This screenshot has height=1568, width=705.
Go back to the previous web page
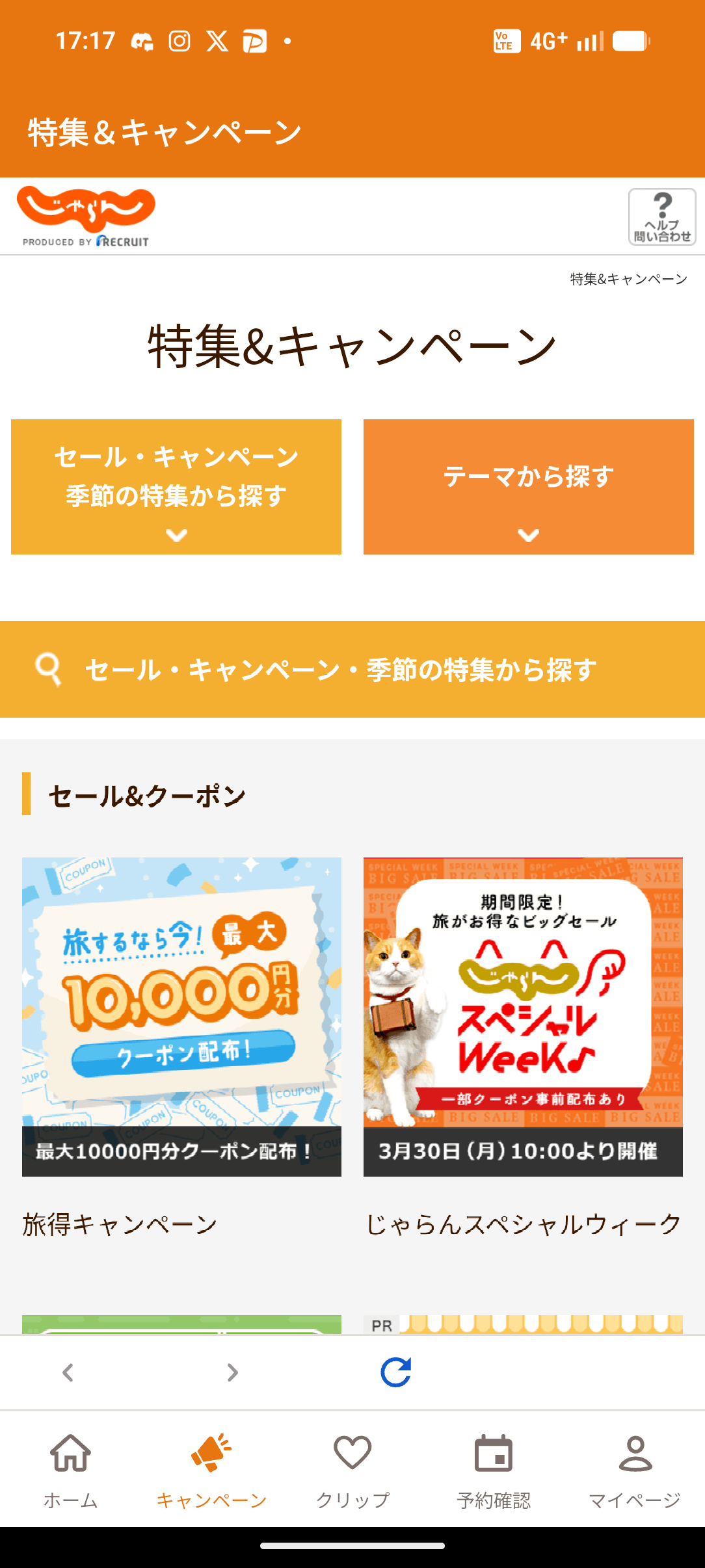point(68,1372)
